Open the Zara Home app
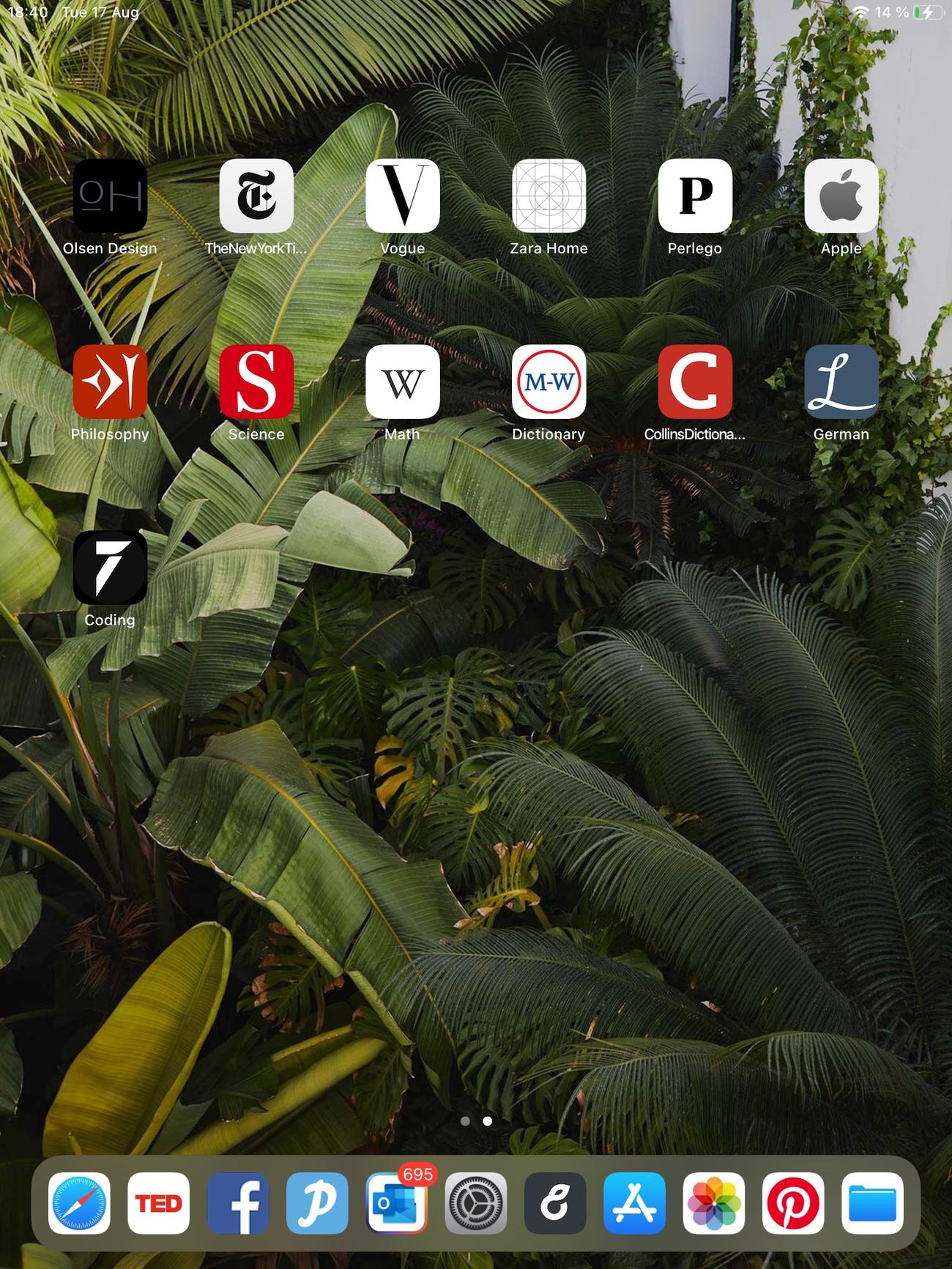Image resolution: width=952 pixels, height=1269 pixels. pyautogui.click(x=548, y=196)
